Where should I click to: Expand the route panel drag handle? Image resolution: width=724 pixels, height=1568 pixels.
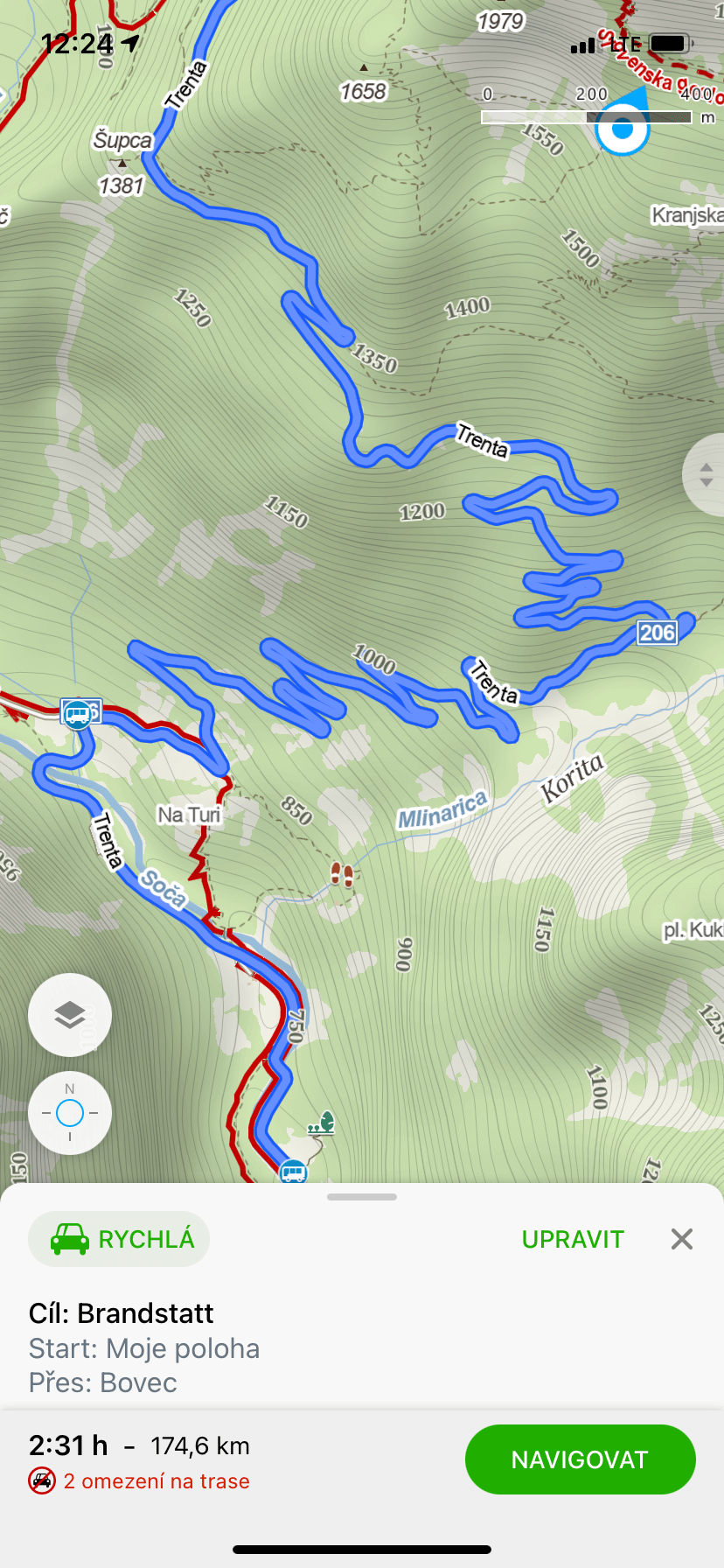click(362, 1197)
